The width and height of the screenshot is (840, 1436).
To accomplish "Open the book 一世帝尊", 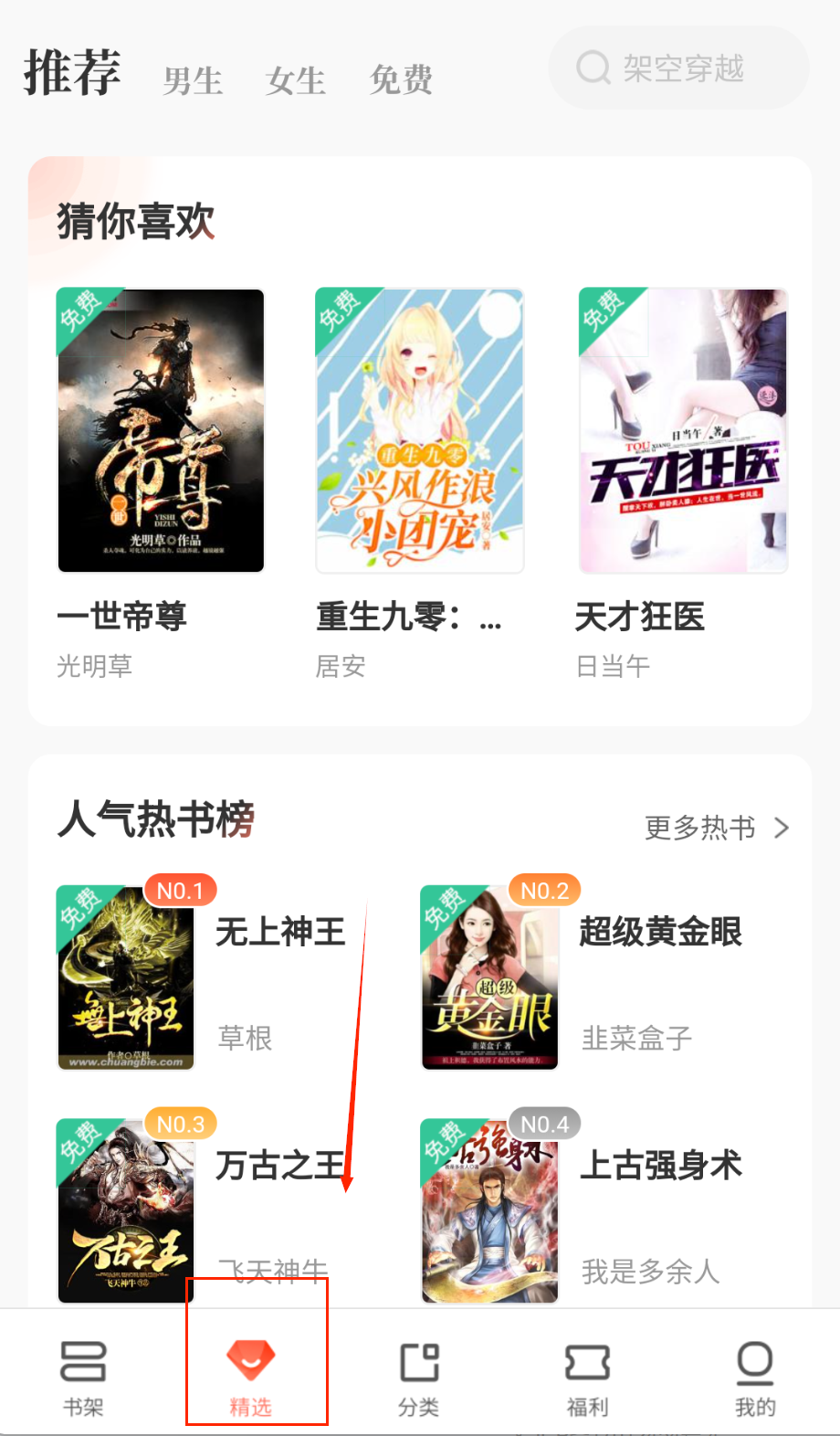I will [x=161, y=430].
